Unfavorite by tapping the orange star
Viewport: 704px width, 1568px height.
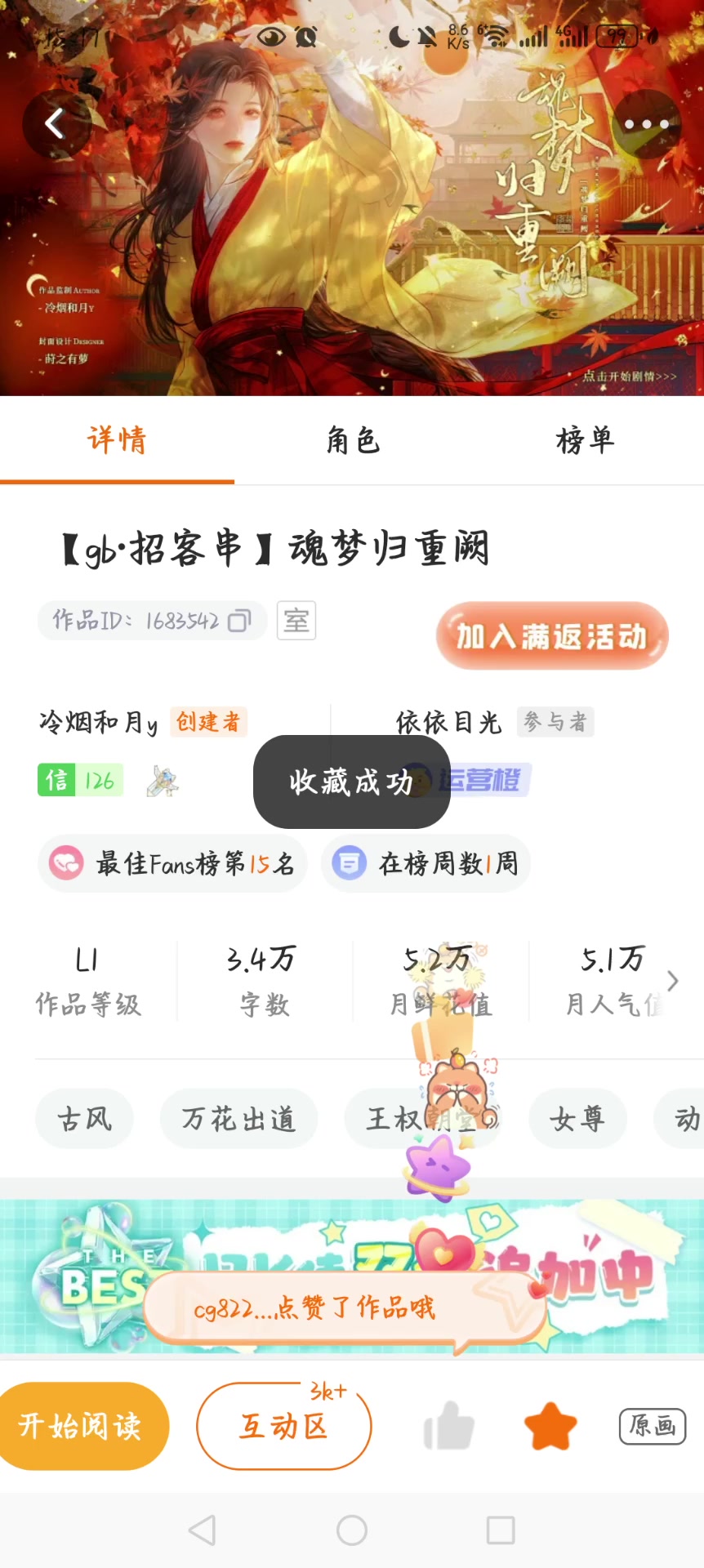[550, 1425]
